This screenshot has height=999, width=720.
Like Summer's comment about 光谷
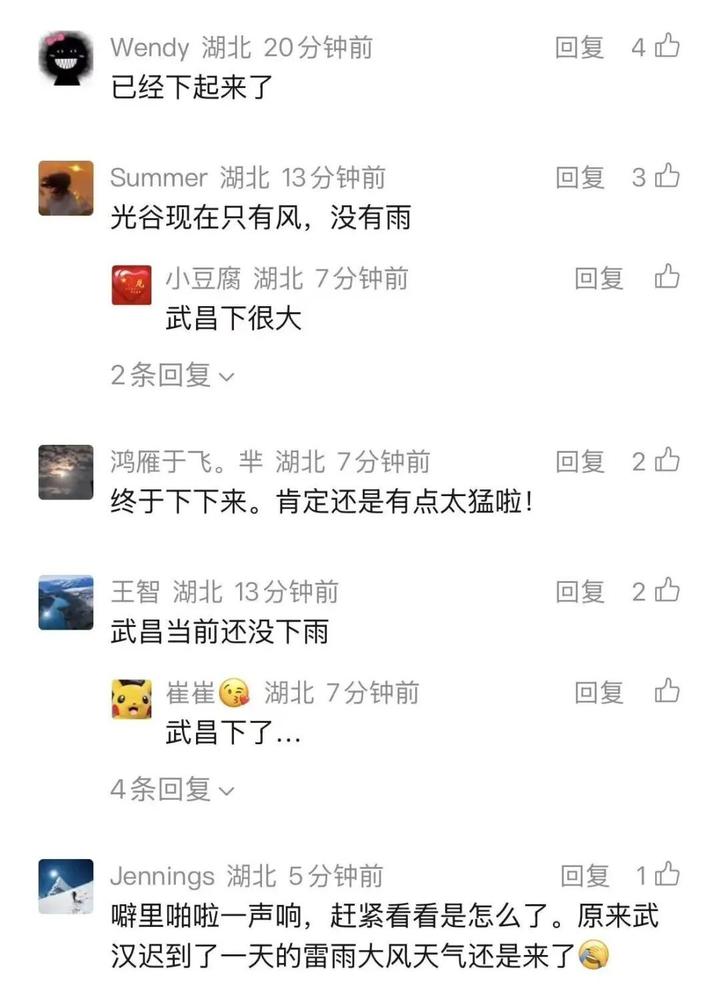667,178
